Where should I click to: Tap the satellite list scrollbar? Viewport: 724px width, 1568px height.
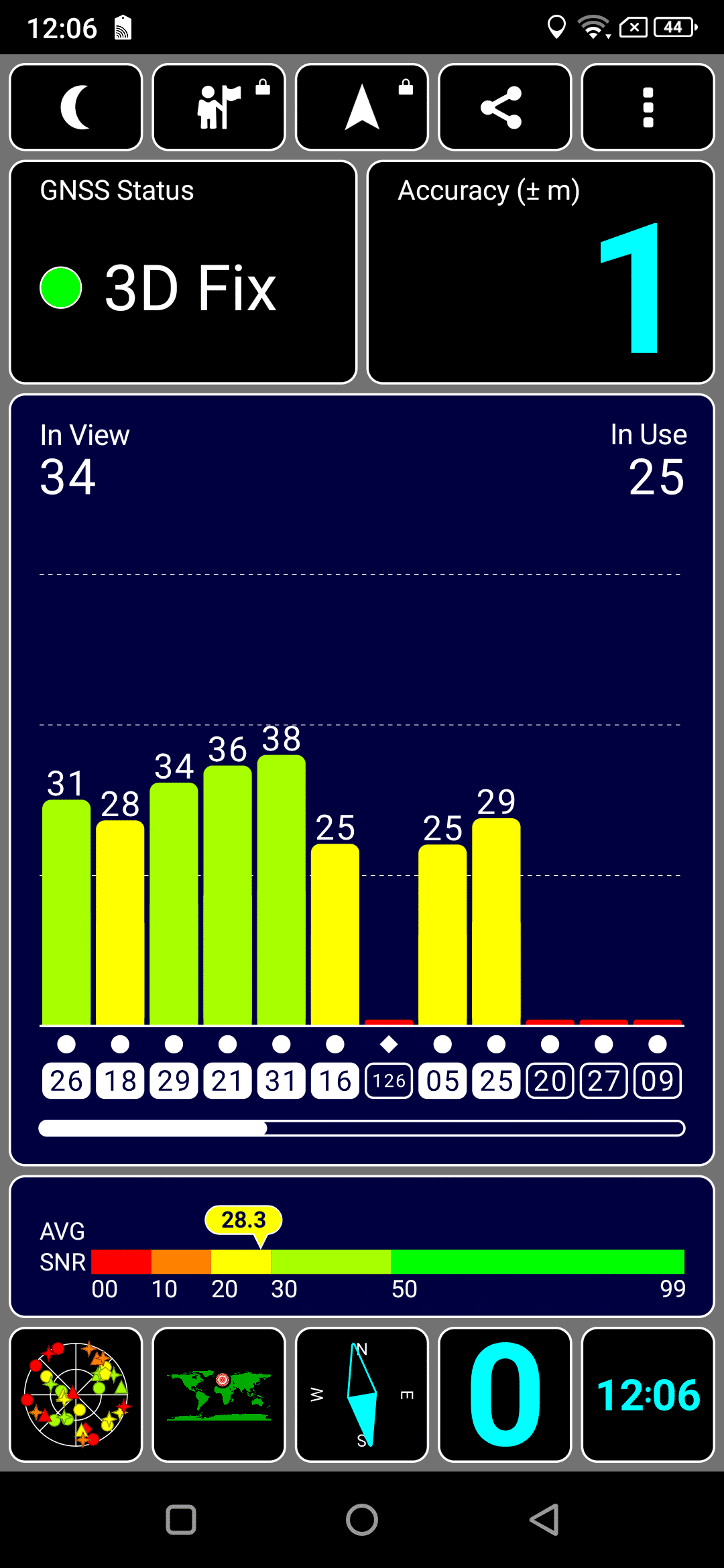362,1128
